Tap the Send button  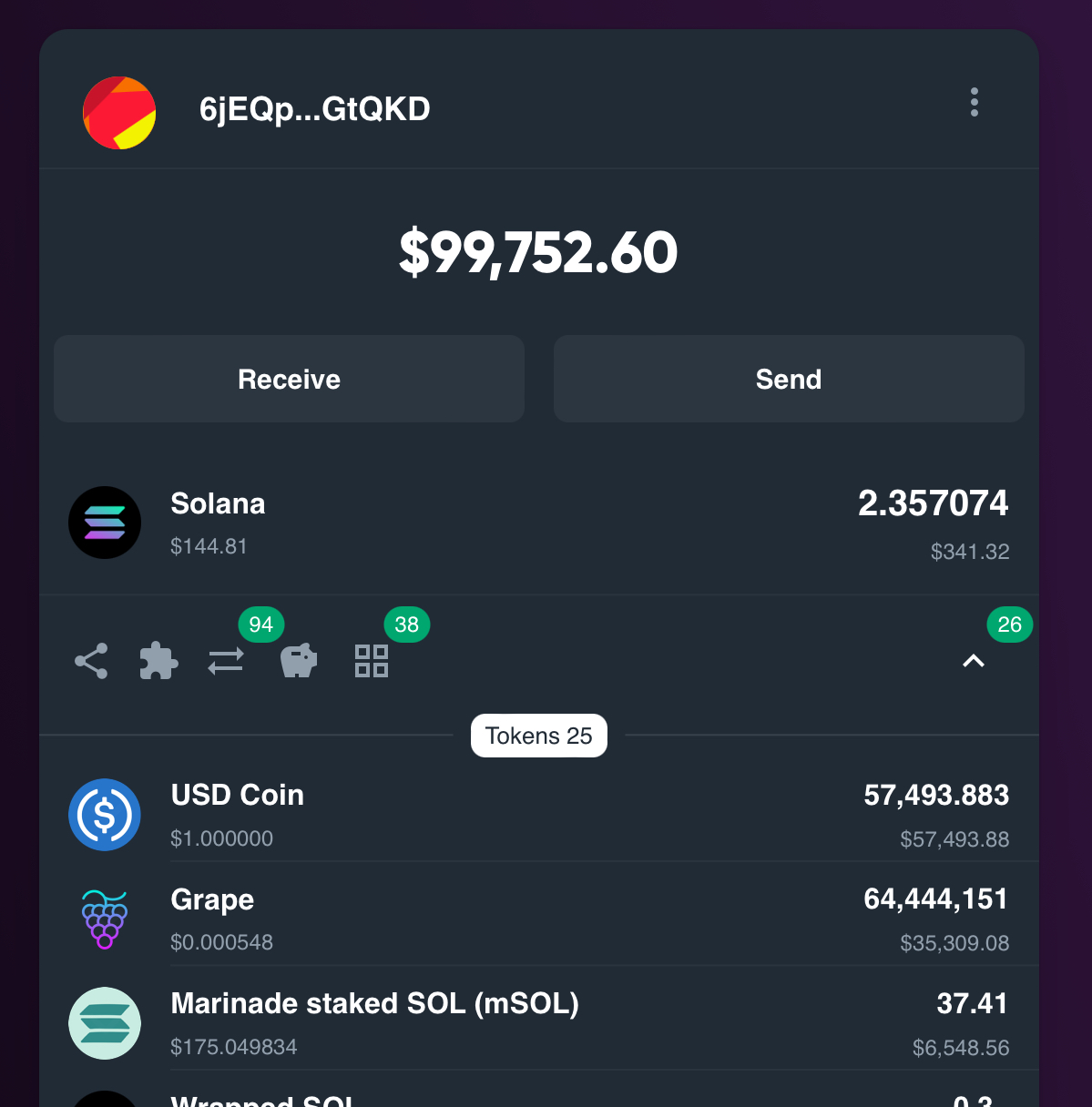(789, 379)
